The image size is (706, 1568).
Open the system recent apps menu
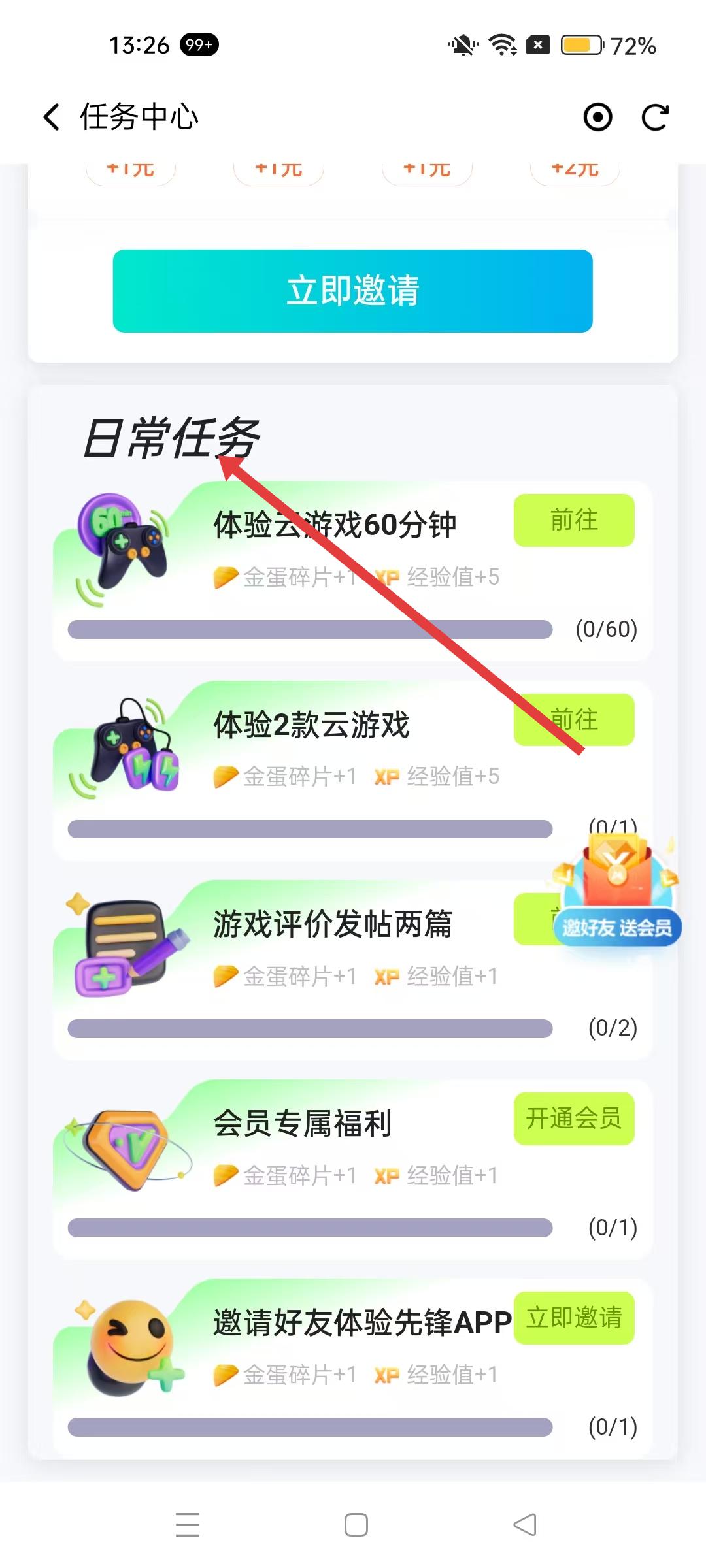coord(188,1524)
